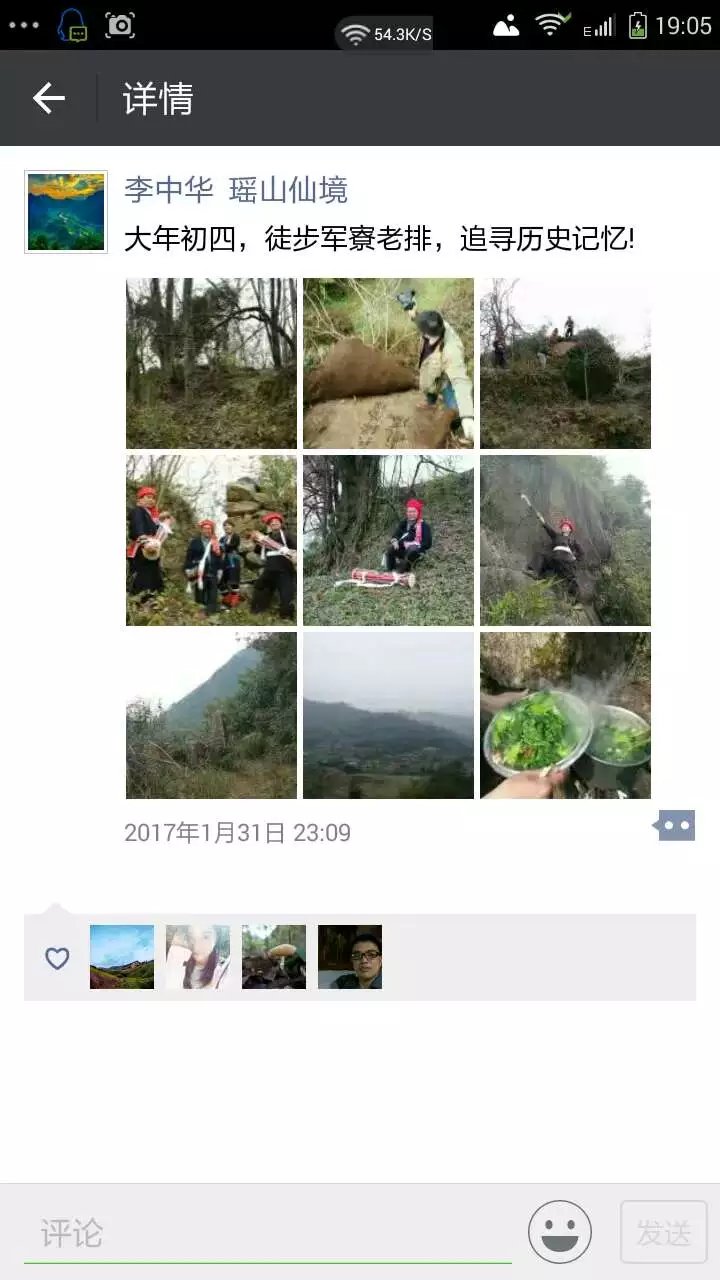The height and width of the screenshot is (1280, 720).
Task: Open the emoji smiley picker
Action: click(x=560, y=1232)
